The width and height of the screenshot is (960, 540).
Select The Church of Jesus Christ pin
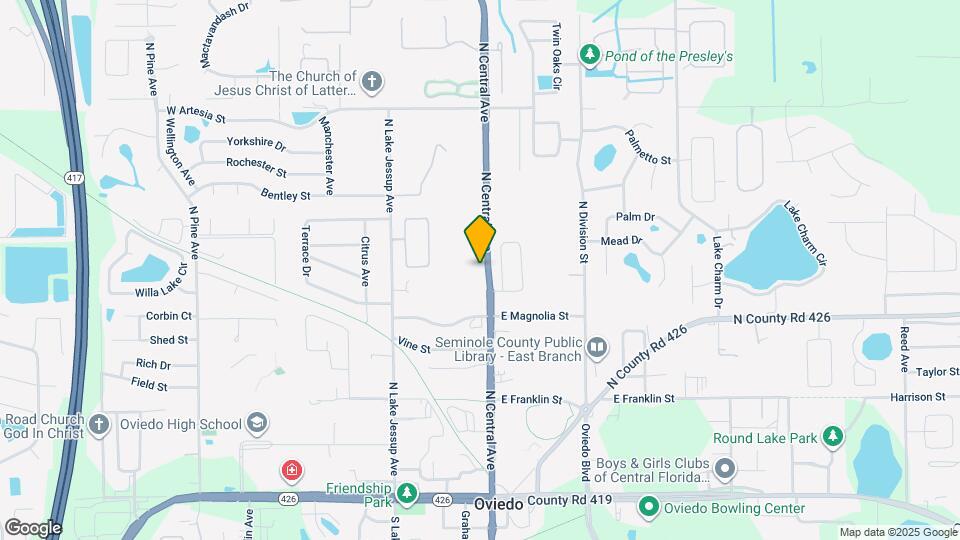[x=372, y=81]
